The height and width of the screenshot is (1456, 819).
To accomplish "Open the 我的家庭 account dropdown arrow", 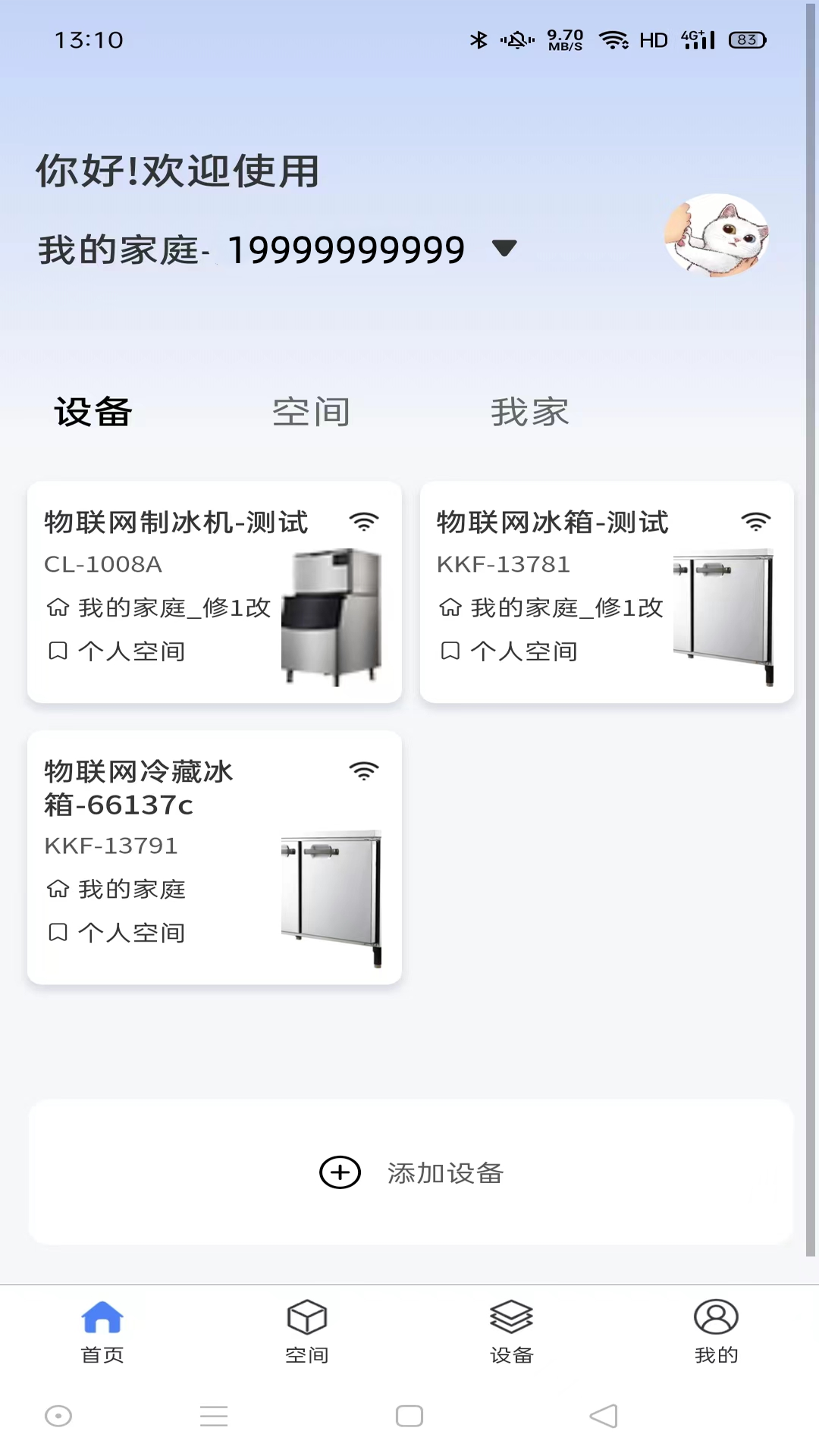I will [502, 248].
